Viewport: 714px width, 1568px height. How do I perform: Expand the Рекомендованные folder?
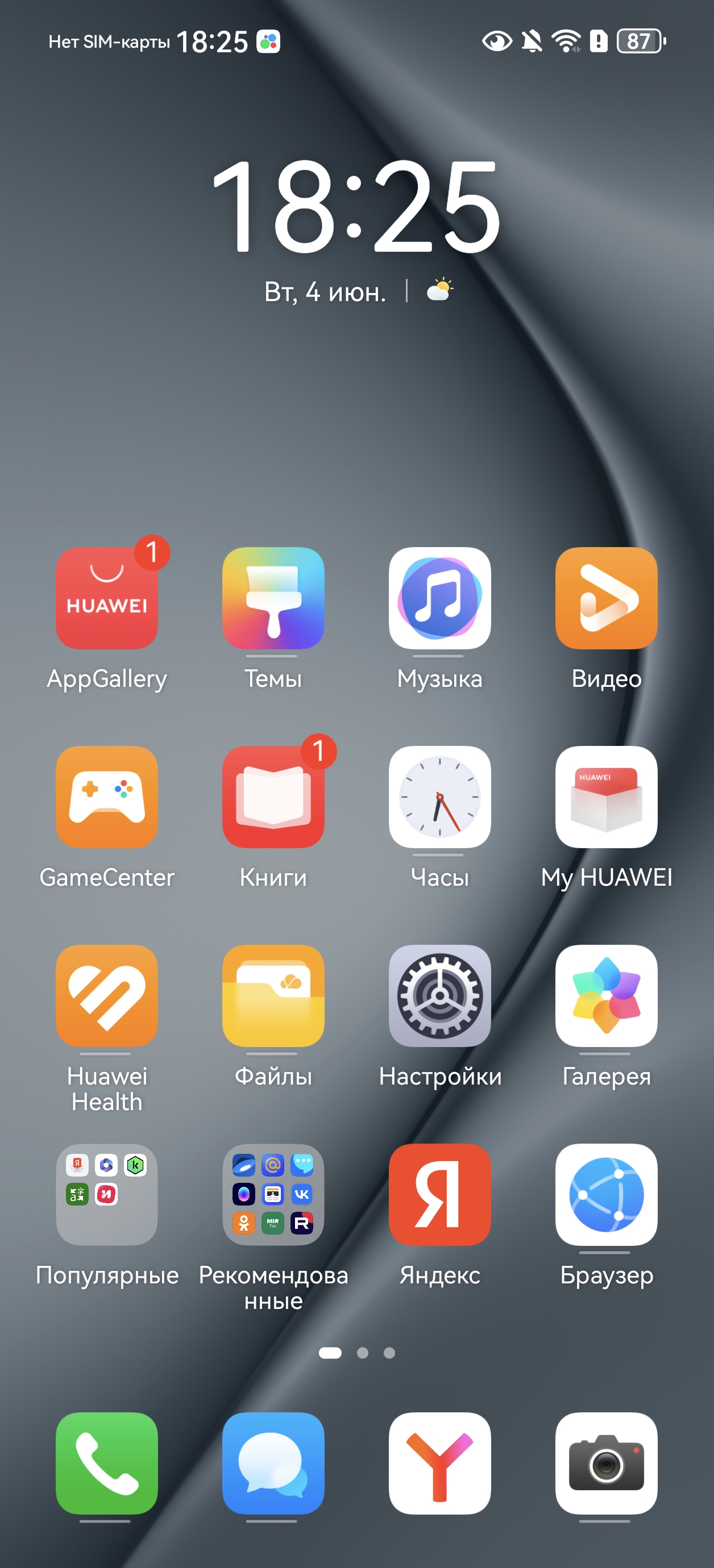(x=273, y=1194)
